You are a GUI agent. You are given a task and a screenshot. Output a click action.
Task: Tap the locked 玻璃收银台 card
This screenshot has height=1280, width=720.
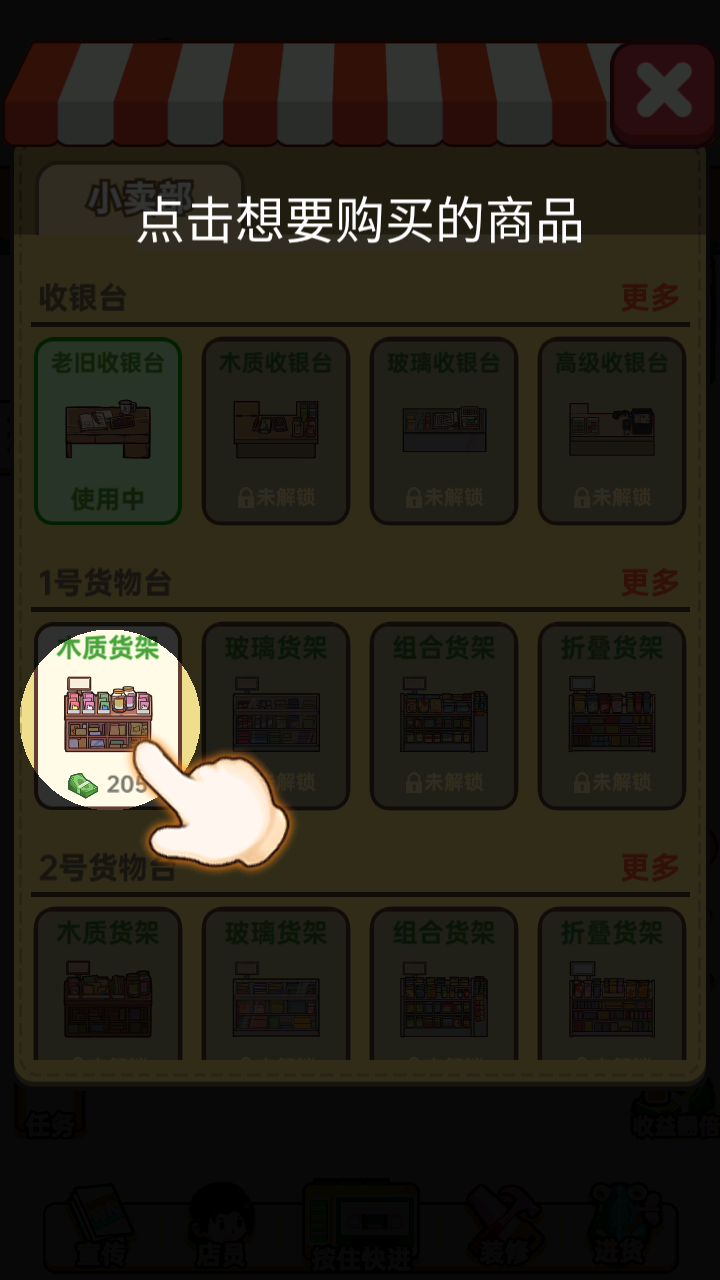pyautogui.click(x=444, y=431)
